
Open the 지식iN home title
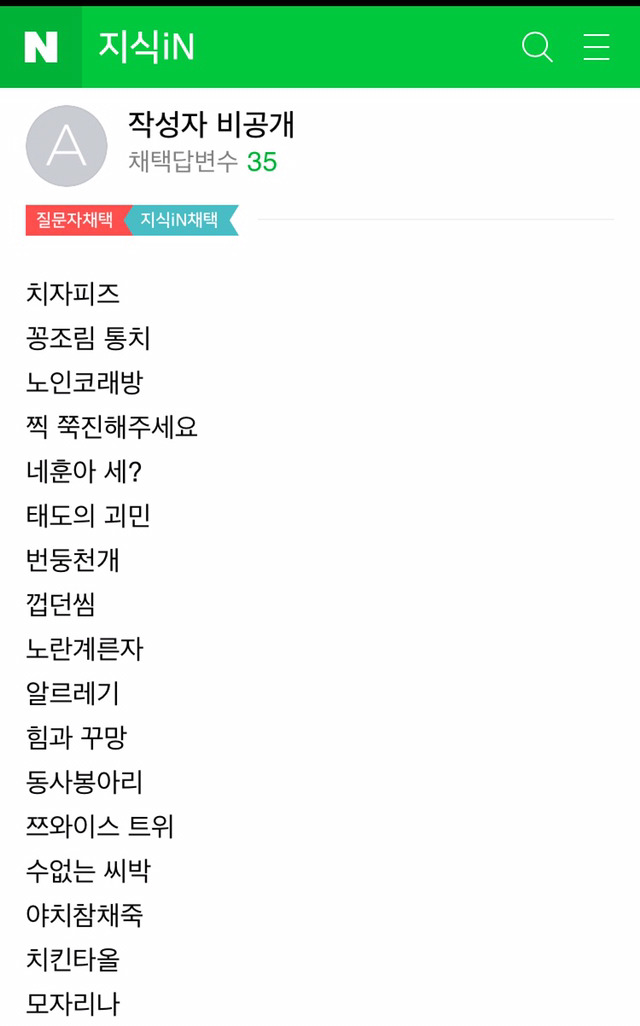(146, 47)
